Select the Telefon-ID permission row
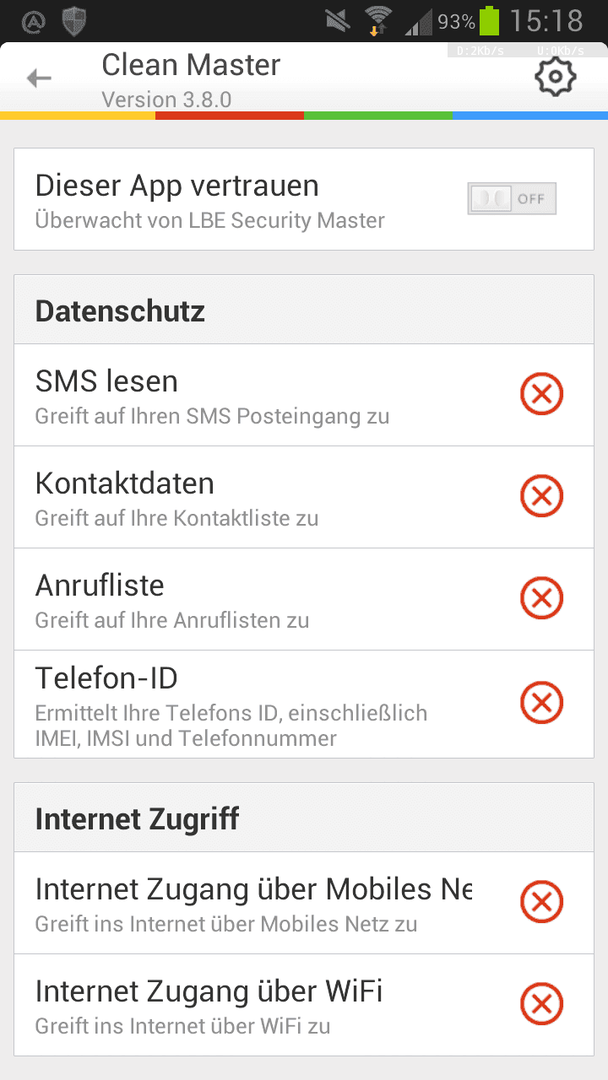This screenshot has height=1080, width=608. (304, 704)
